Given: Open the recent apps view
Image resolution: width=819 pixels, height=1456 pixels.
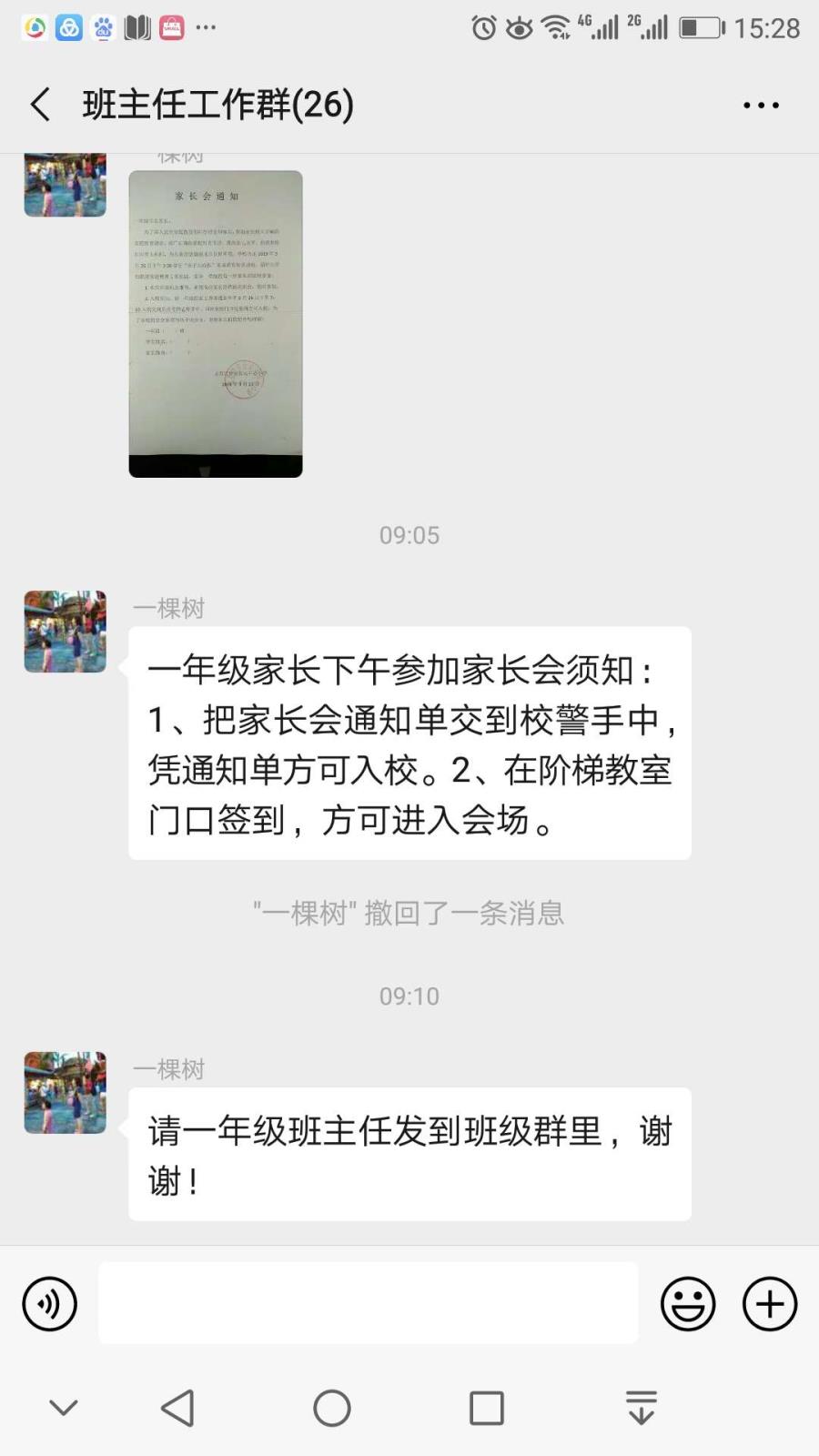Looking at the screenshot, I should [487, 1408].
